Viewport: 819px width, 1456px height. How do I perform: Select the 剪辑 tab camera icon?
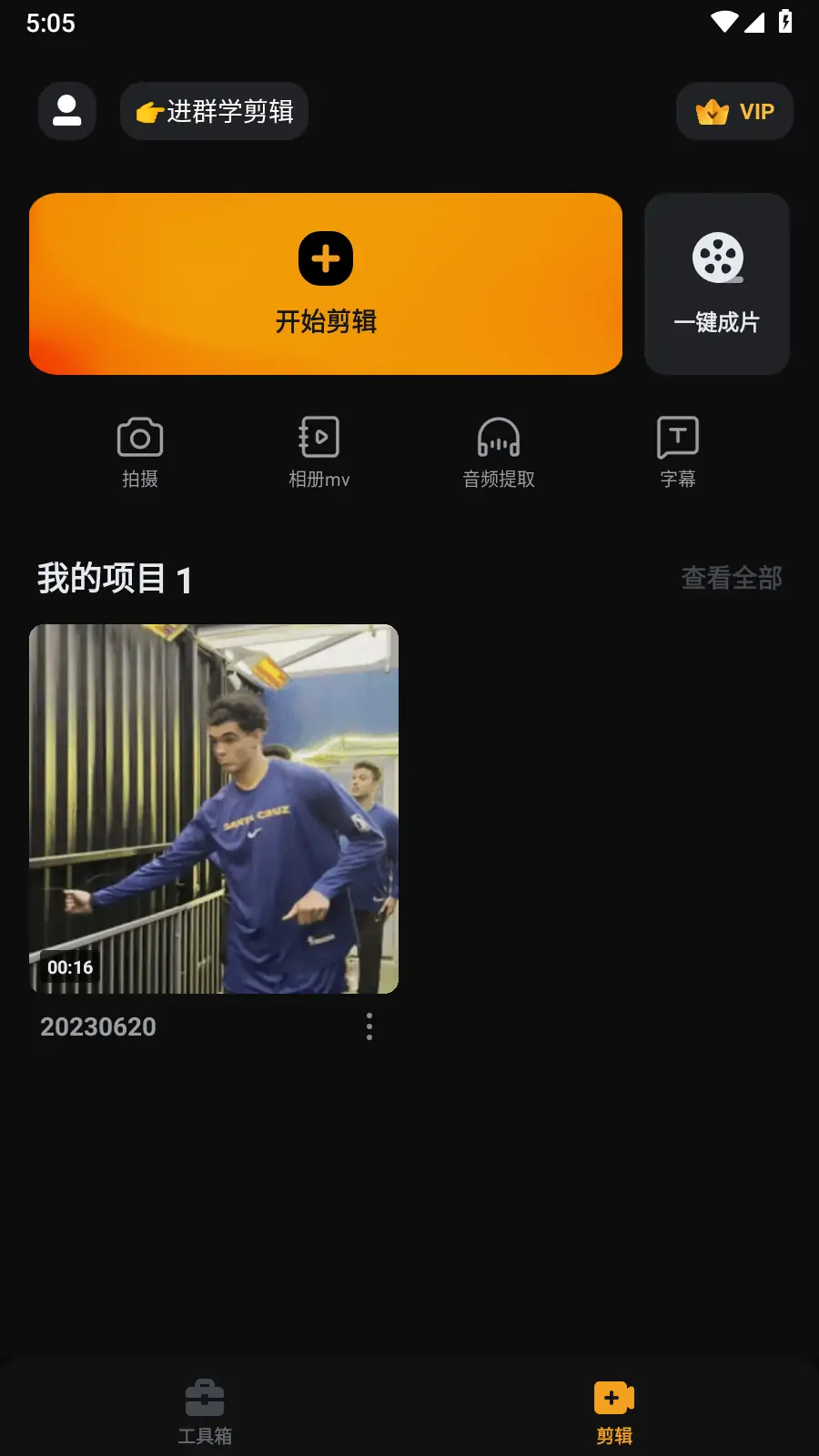click(613, 1397)
